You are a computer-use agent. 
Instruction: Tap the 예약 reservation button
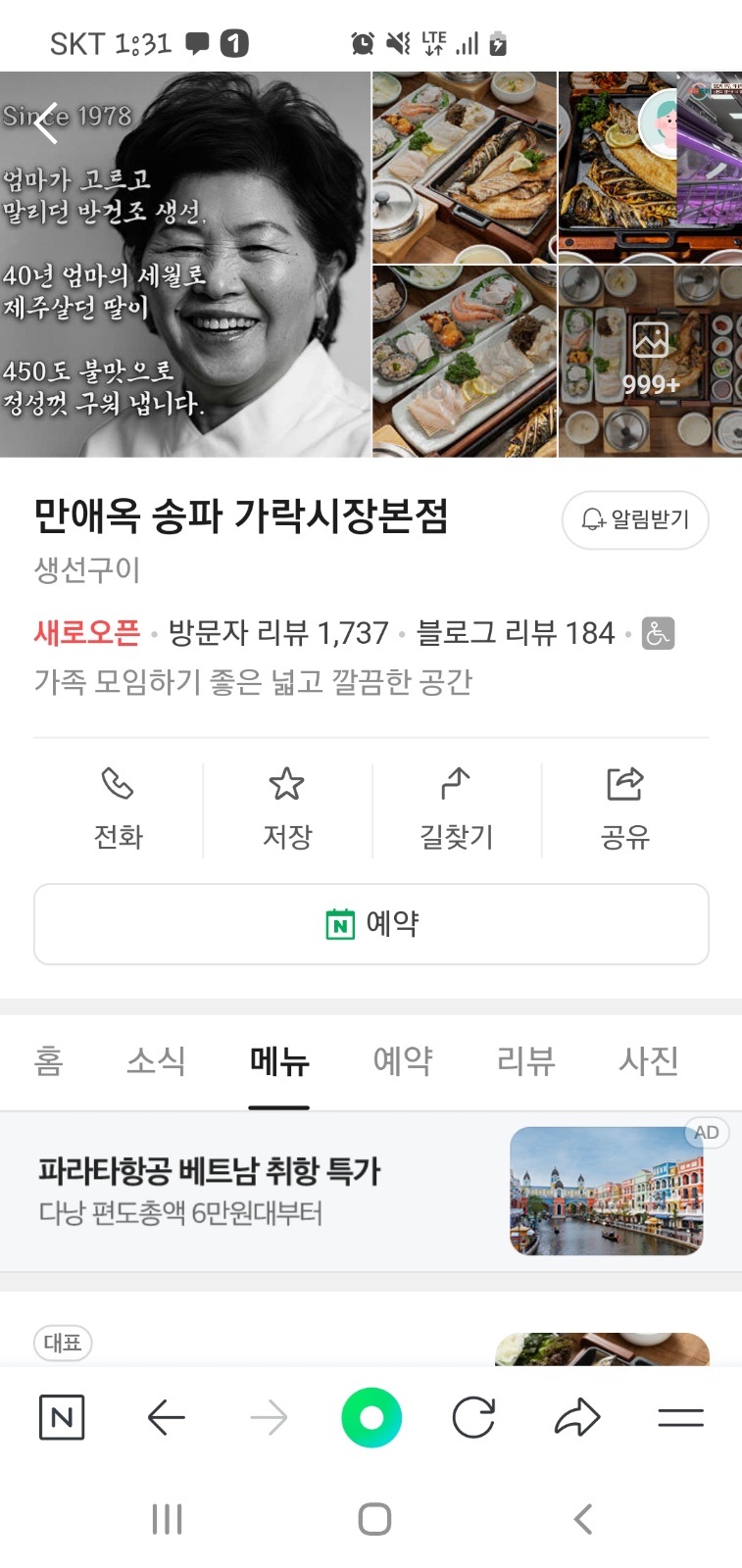[371, 922]
